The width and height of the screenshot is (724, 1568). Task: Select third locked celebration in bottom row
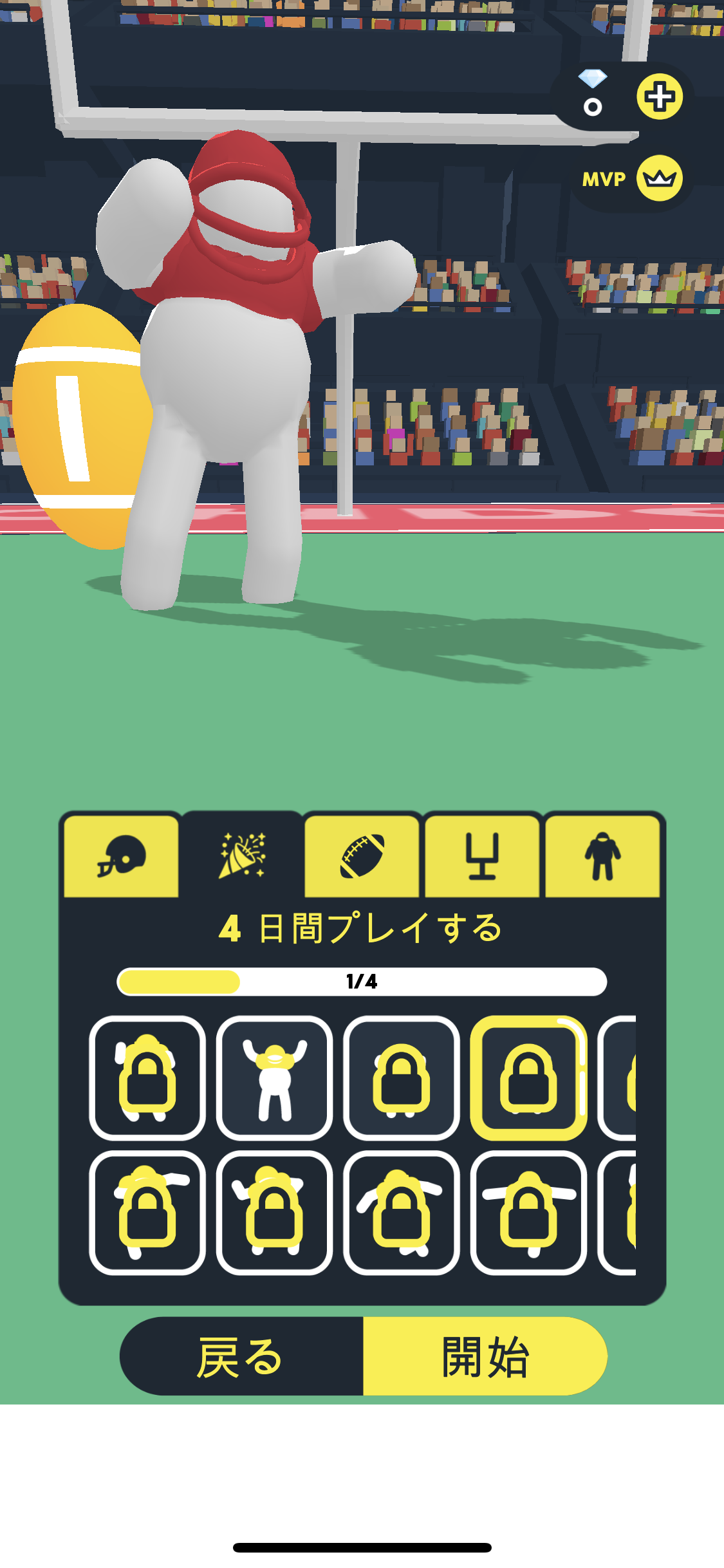click(x=402, y=1213)
